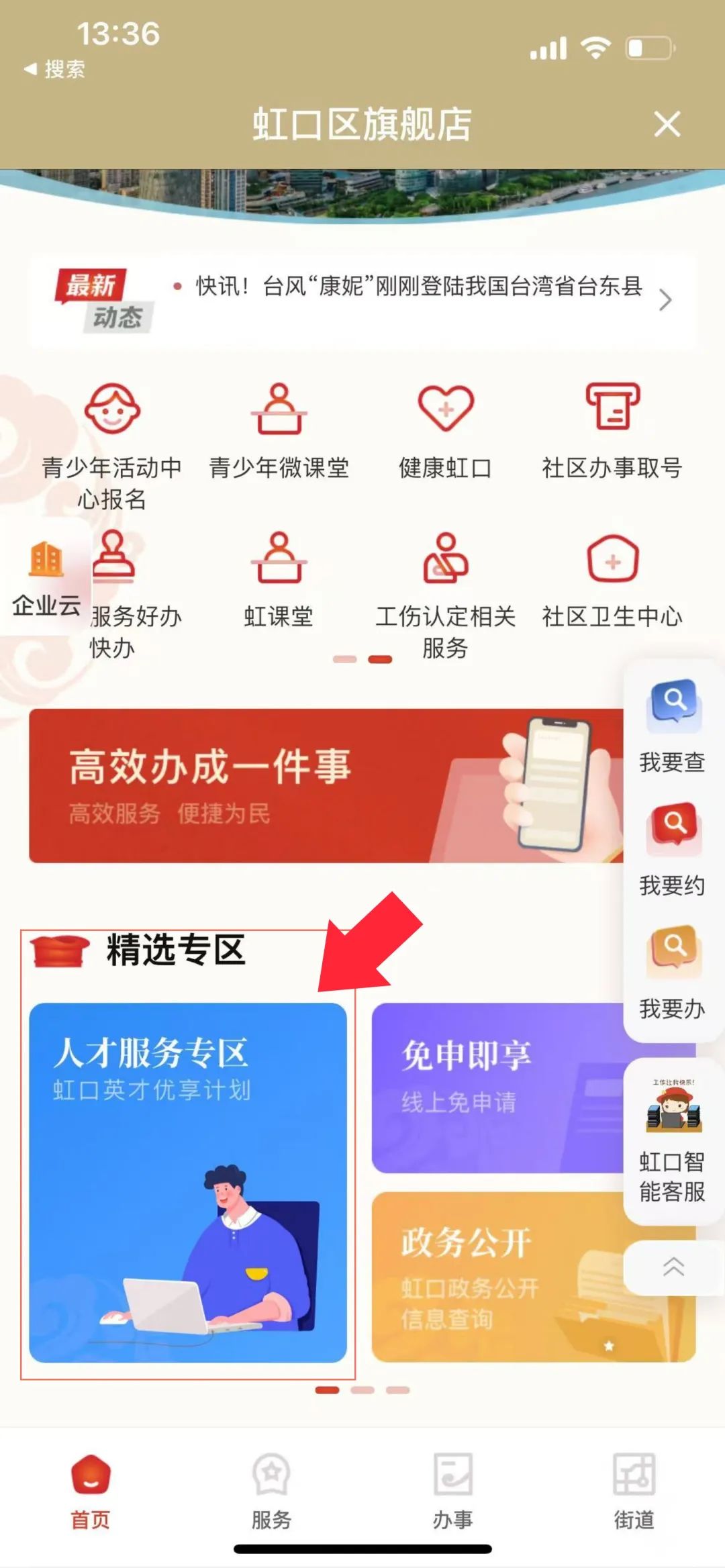Open the 高效办成一件事 banner
Screen dimensions: 725x1568
(x=326, y=785)
